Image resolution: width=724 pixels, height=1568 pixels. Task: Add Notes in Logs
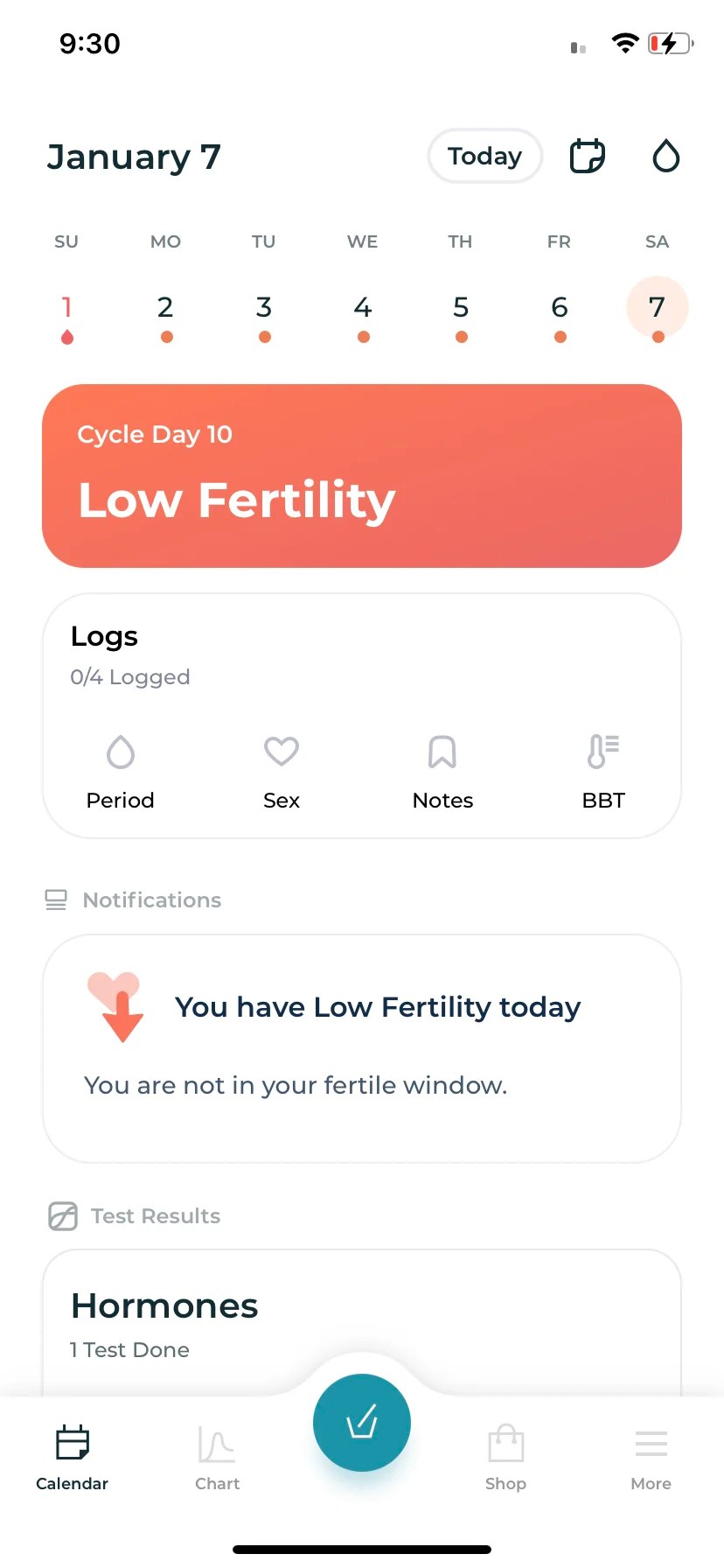442,772
